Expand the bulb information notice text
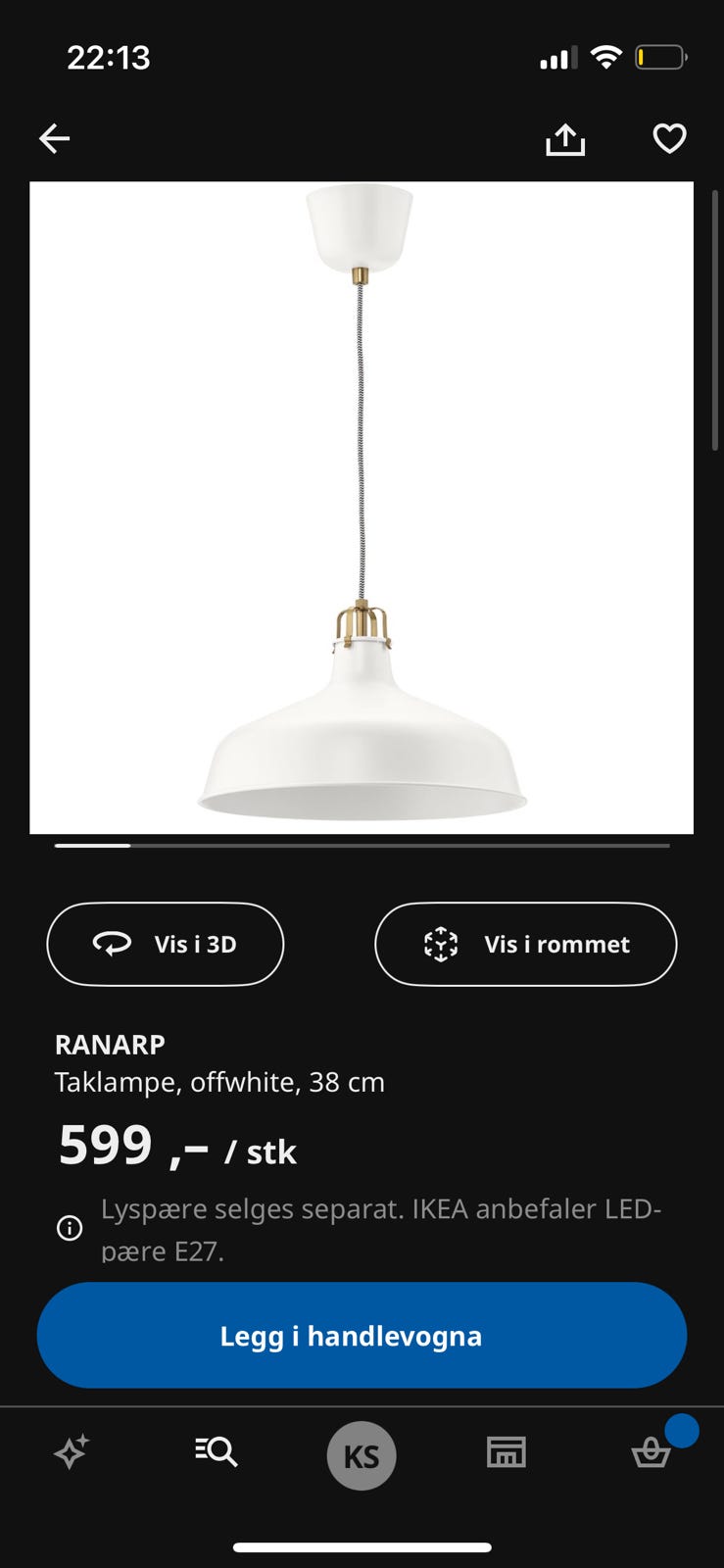This screenshot has width=724, height=1568. (x=382, y=1228)
